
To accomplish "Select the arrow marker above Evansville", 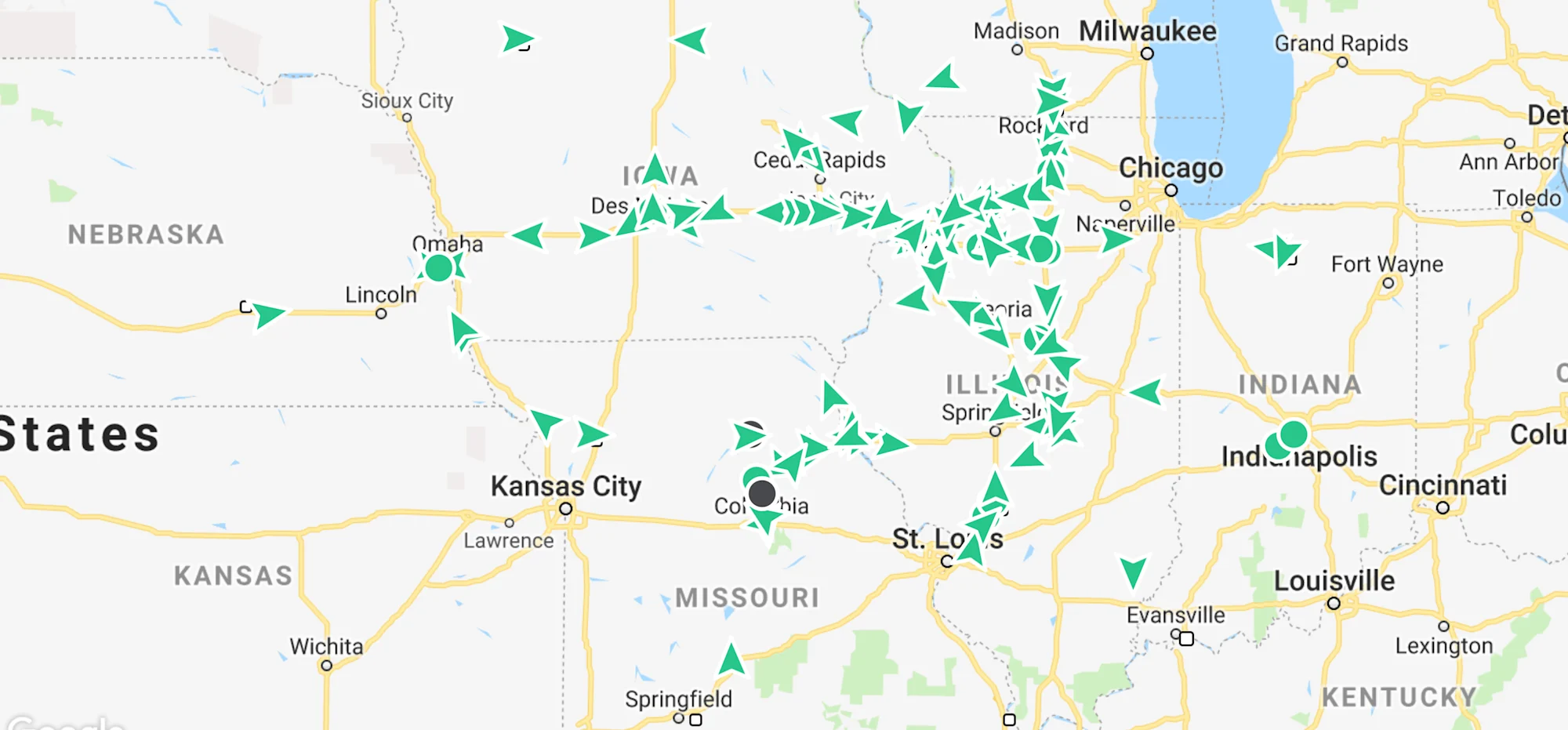I will click(1133, 572).
